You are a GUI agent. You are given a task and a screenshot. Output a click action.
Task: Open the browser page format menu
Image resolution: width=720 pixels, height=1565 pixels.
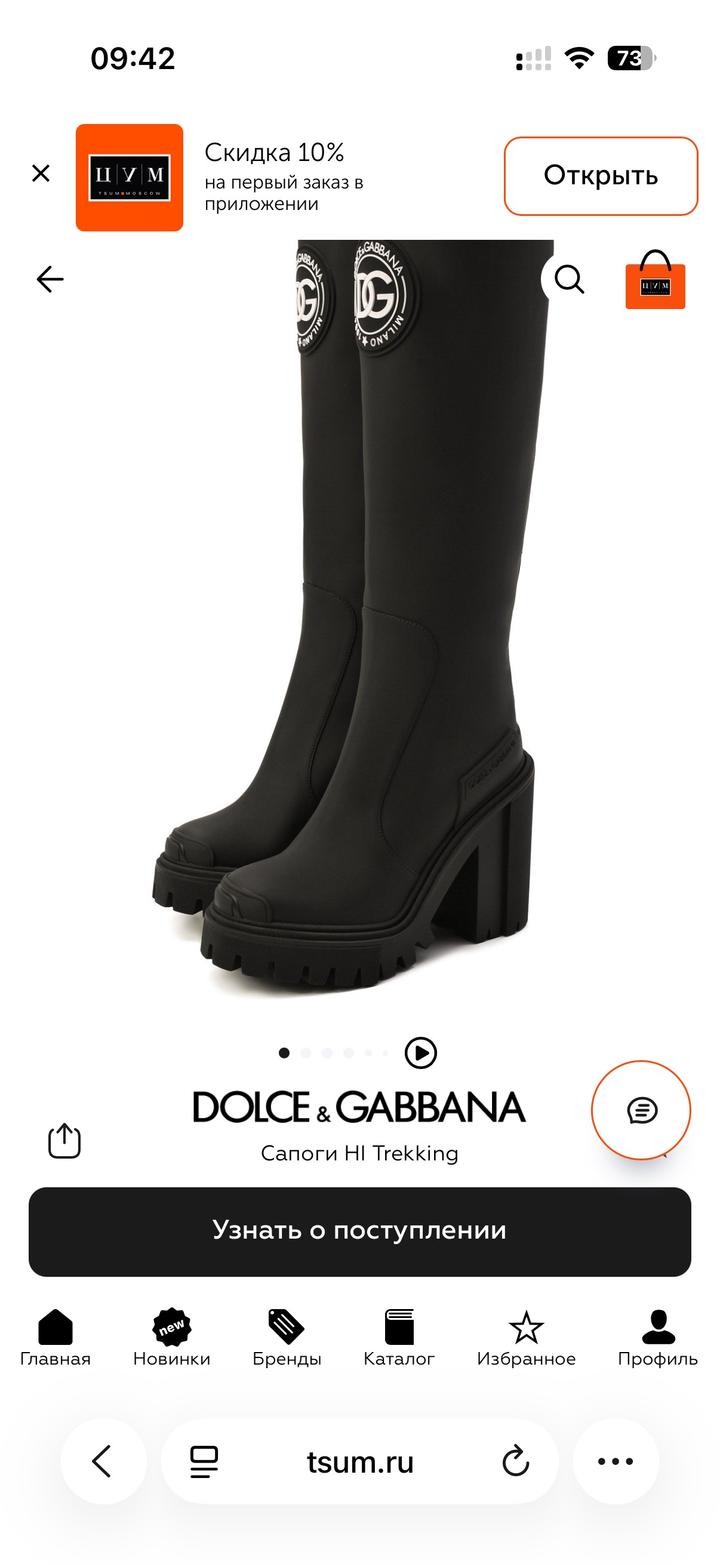204,1462
